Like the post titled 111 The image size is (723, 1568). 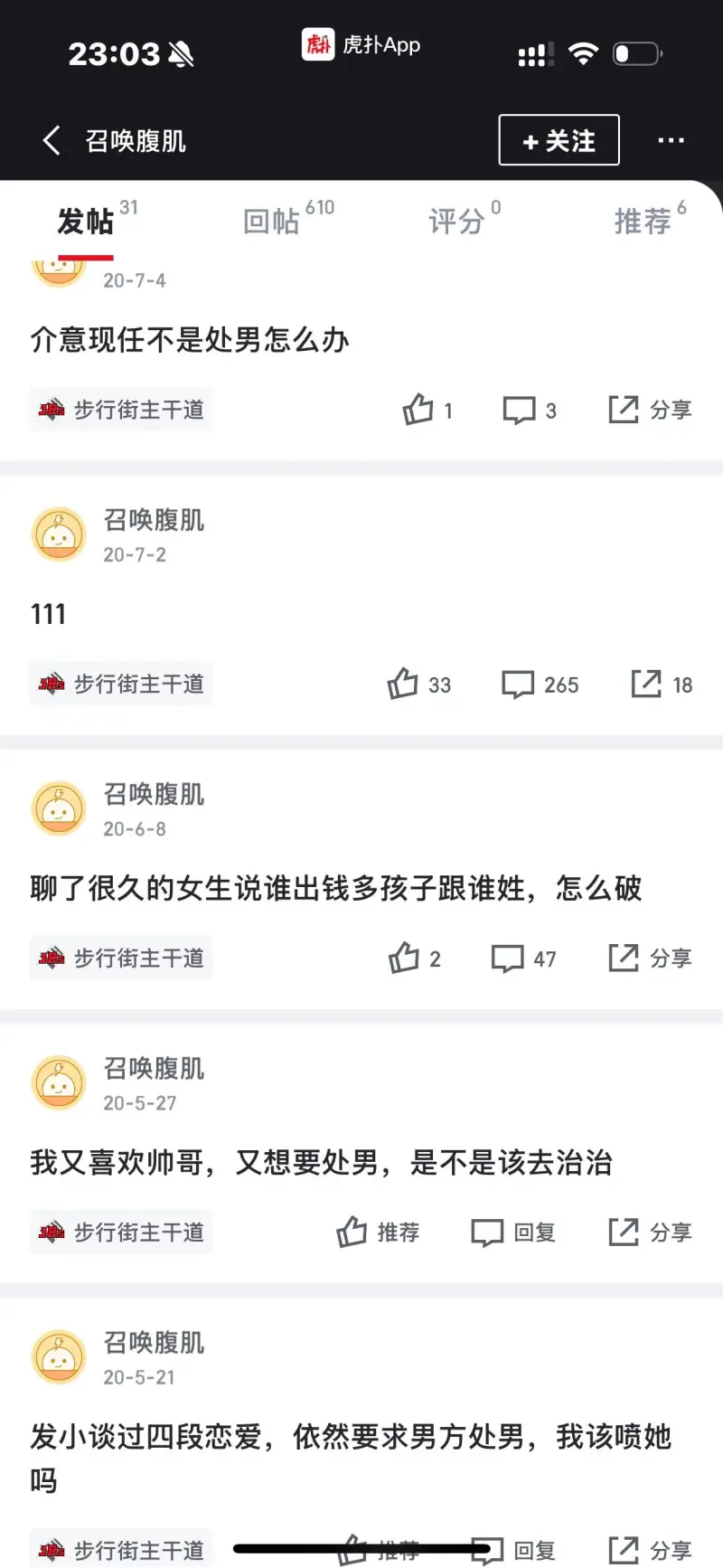(418, 685)
